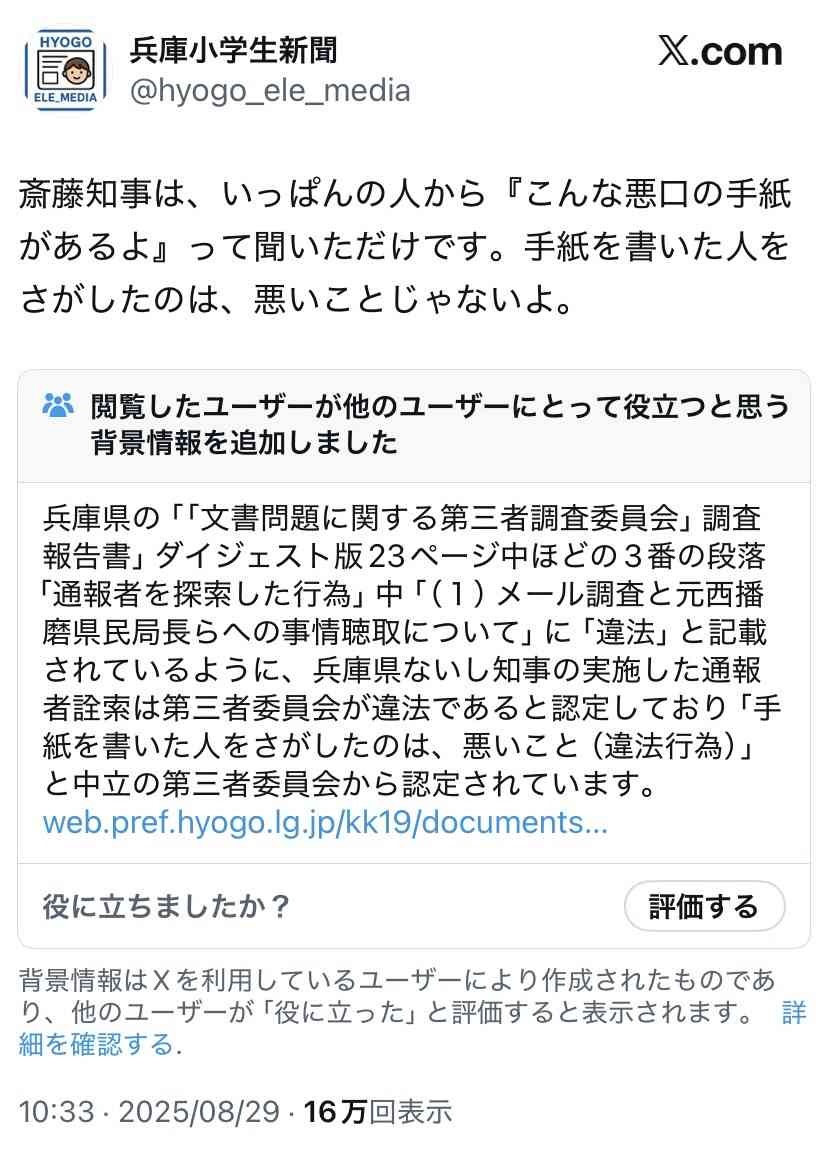Open 兵庫小学生新聞 profile avatar
The image size is (828, 1154).
66,70
